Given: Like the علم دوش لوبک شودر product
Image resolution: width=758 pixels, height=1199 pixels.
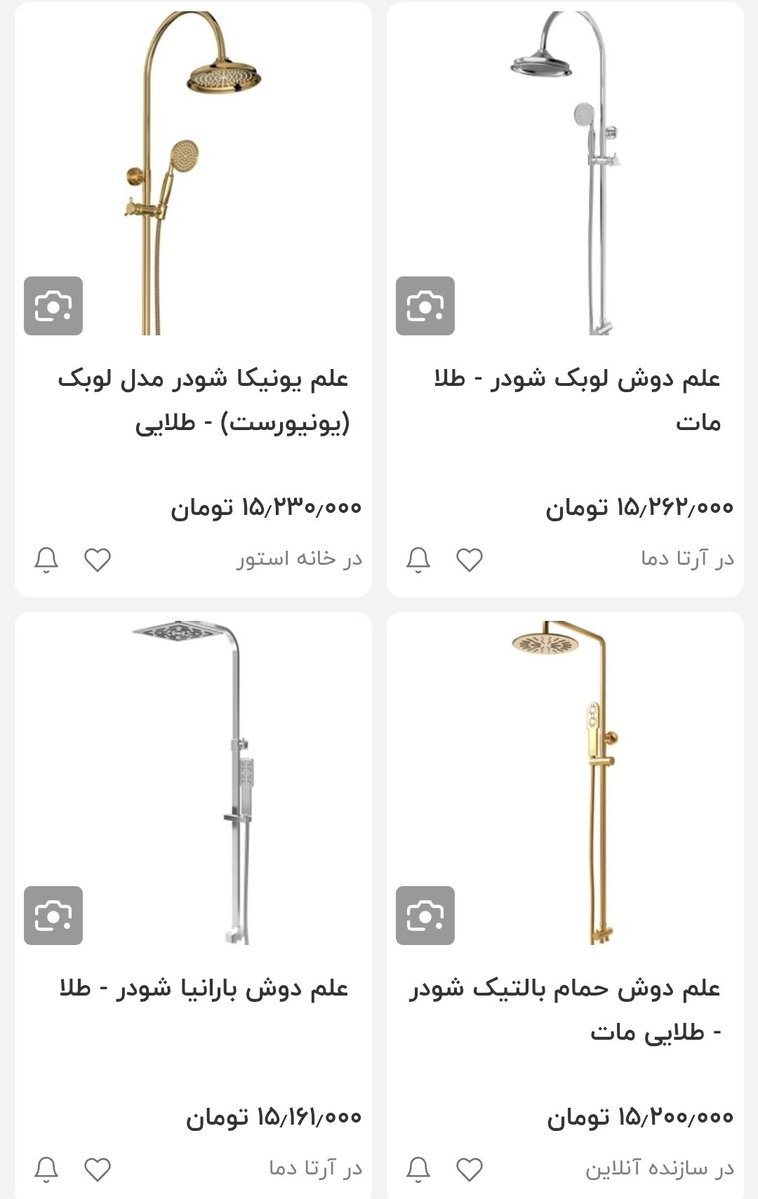Looking at the screenshot, I should pyautogui.click(x=469, y=559).
